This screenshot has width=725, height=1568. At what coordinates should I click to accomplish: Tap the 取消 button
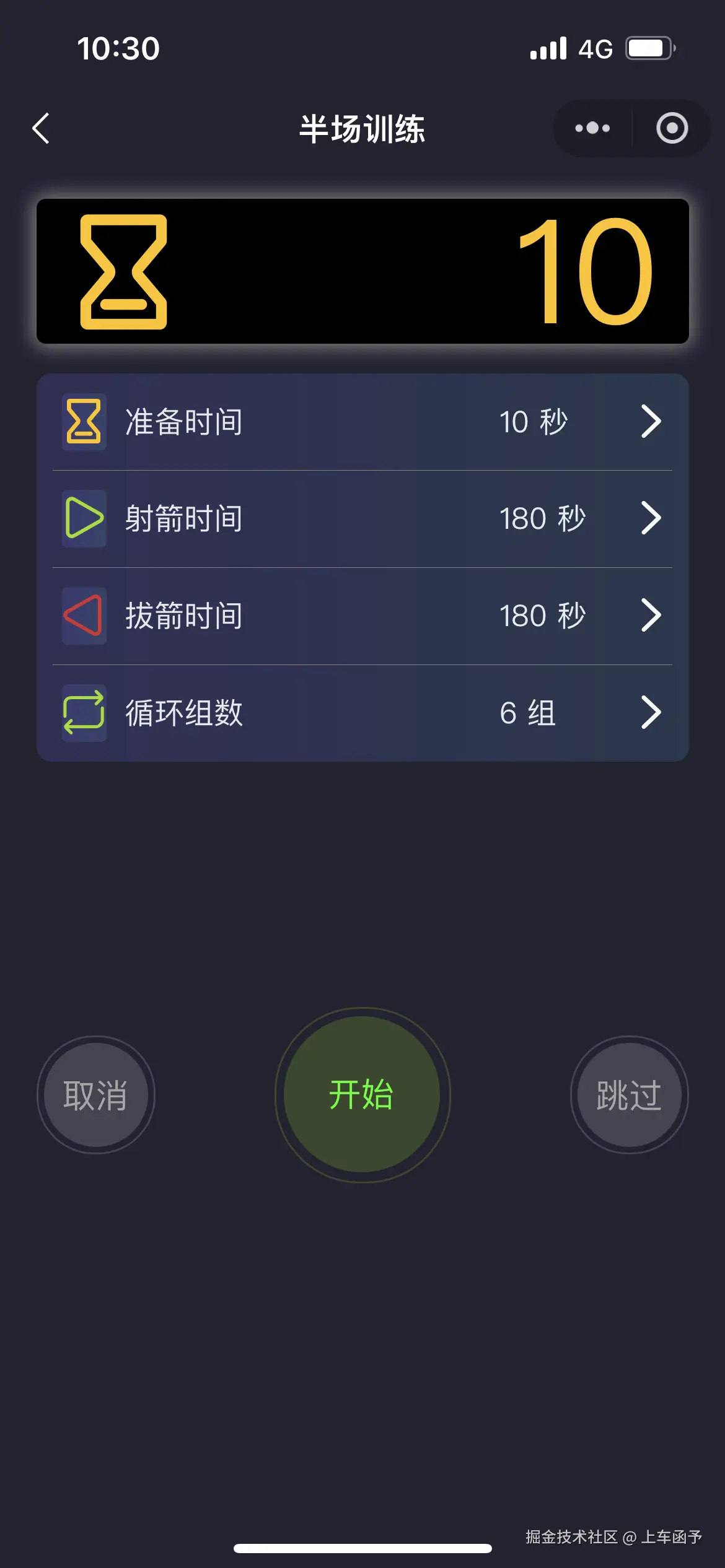coord(95,1095)
